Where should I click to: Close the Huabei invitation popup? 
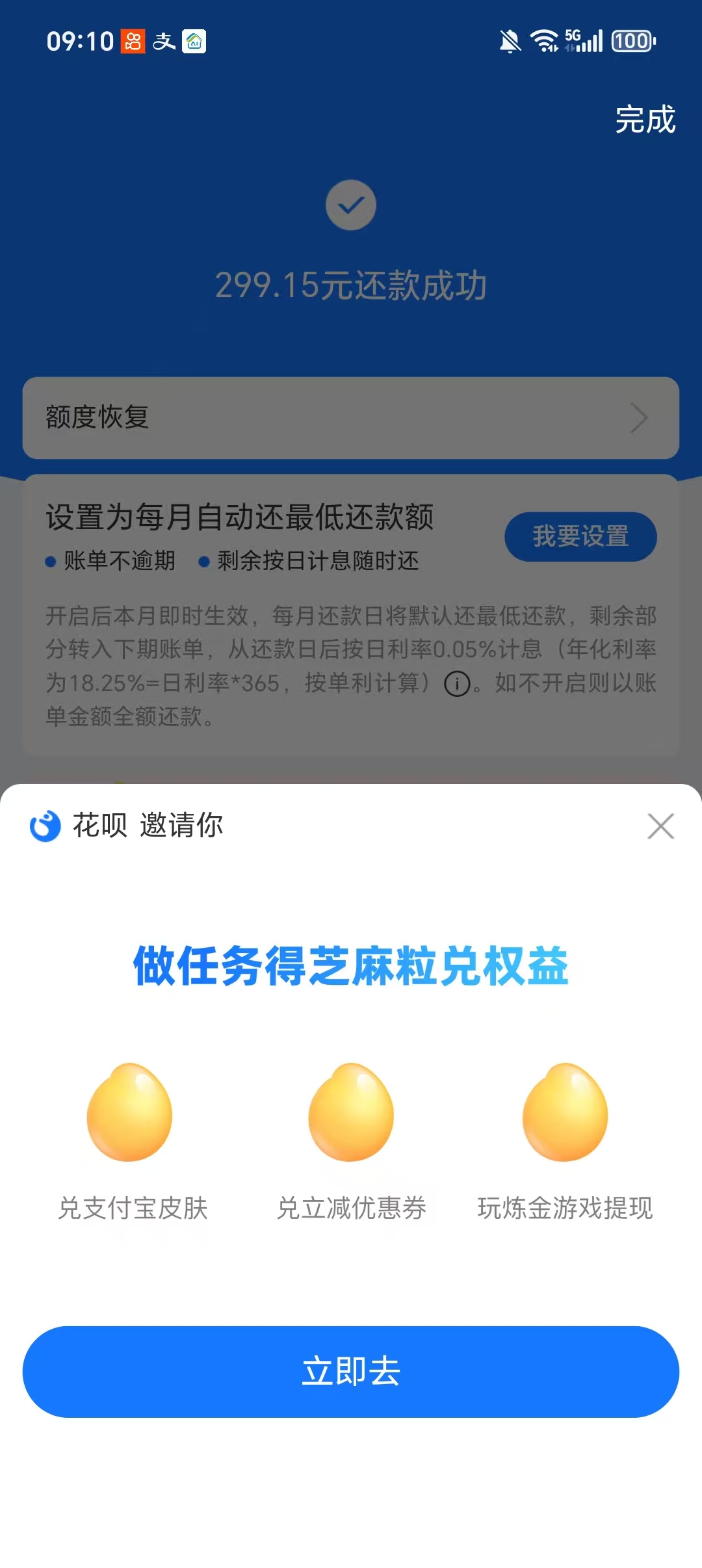[660, 826]
